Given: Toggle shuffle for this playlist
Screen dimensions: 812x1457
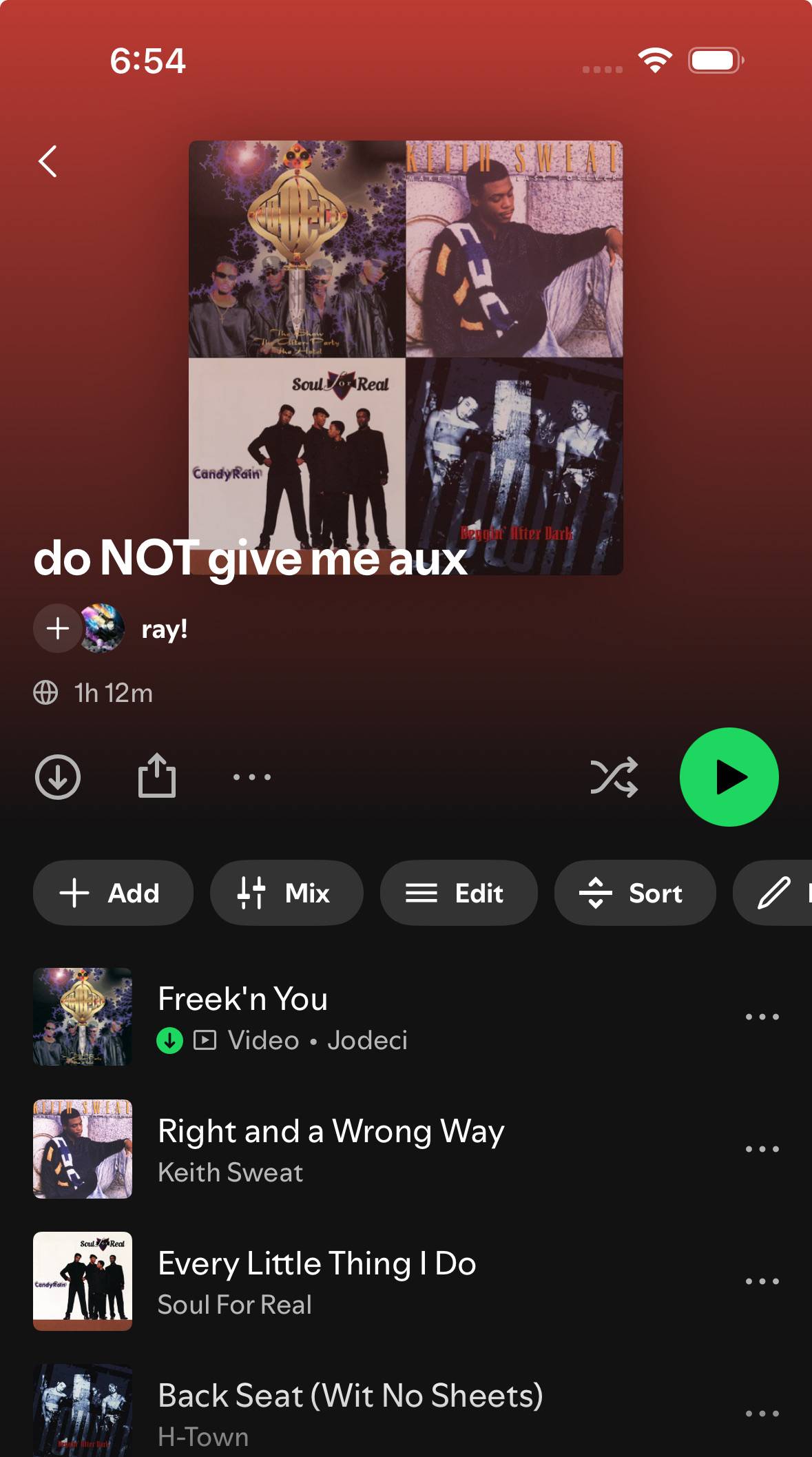Looking at the screenshot, I should [614, 778].
